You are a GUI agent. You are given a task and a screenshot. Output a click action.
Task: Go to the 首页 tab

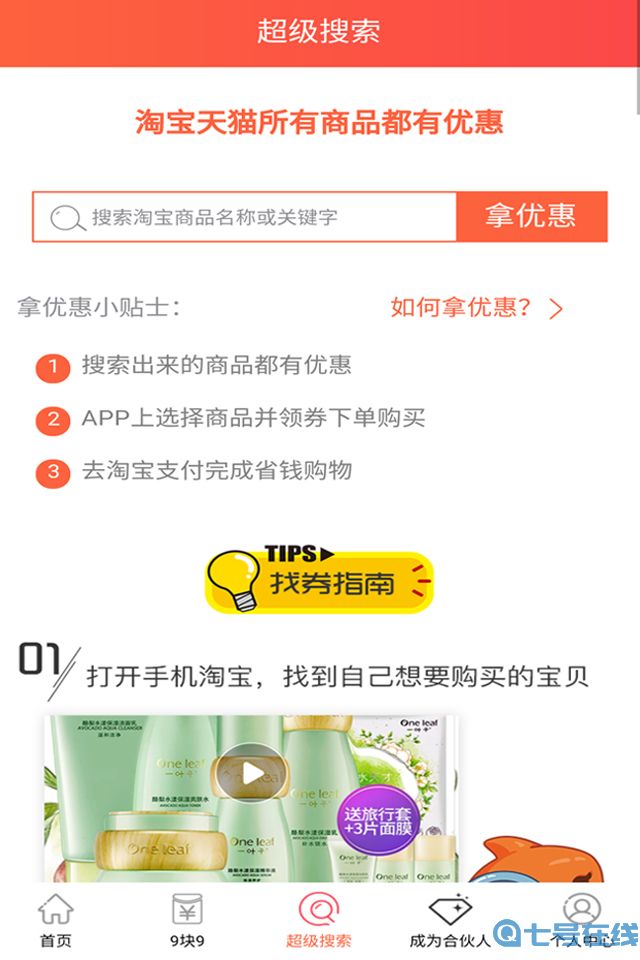coord(55,920)
